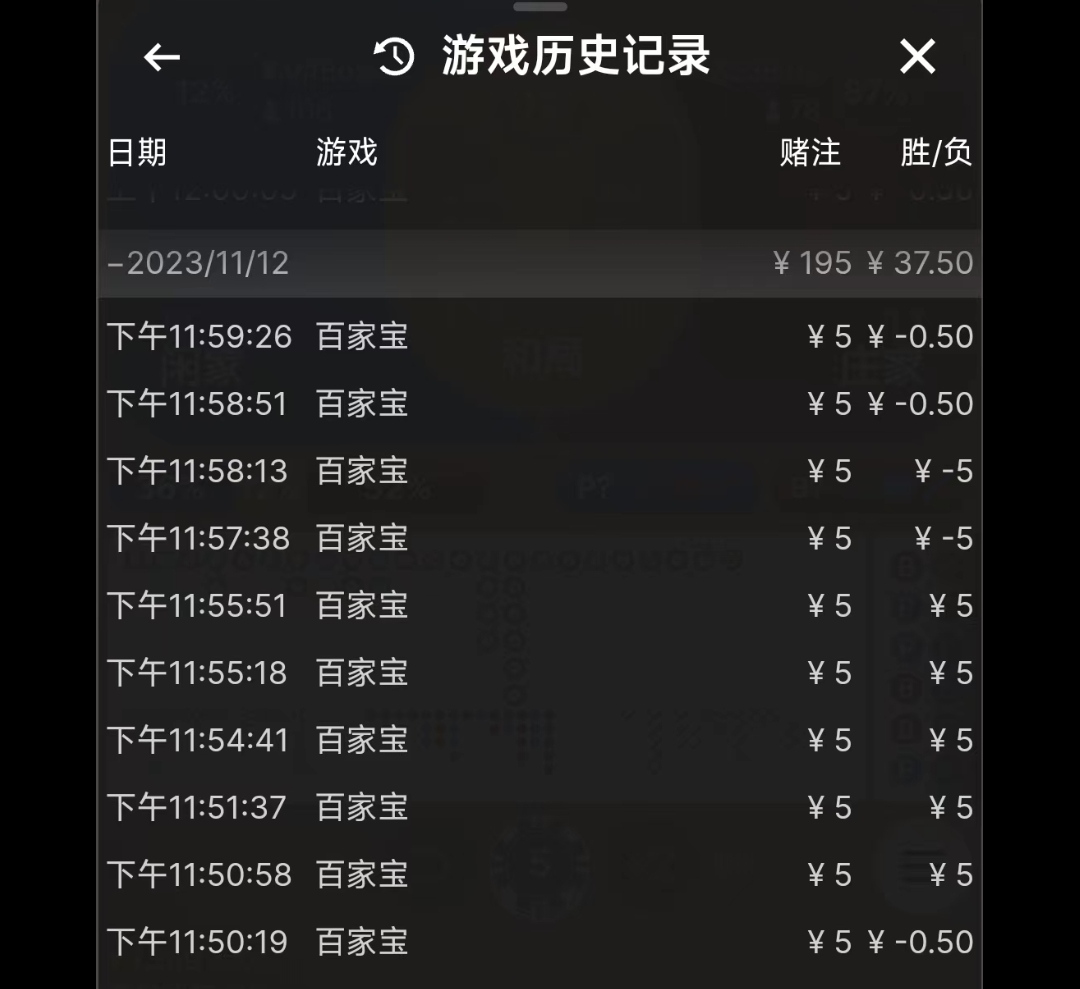Screen dimensions: 1080x989
Task: Open the 下午11:54:41 game record
Action: [x=539, y=741]
